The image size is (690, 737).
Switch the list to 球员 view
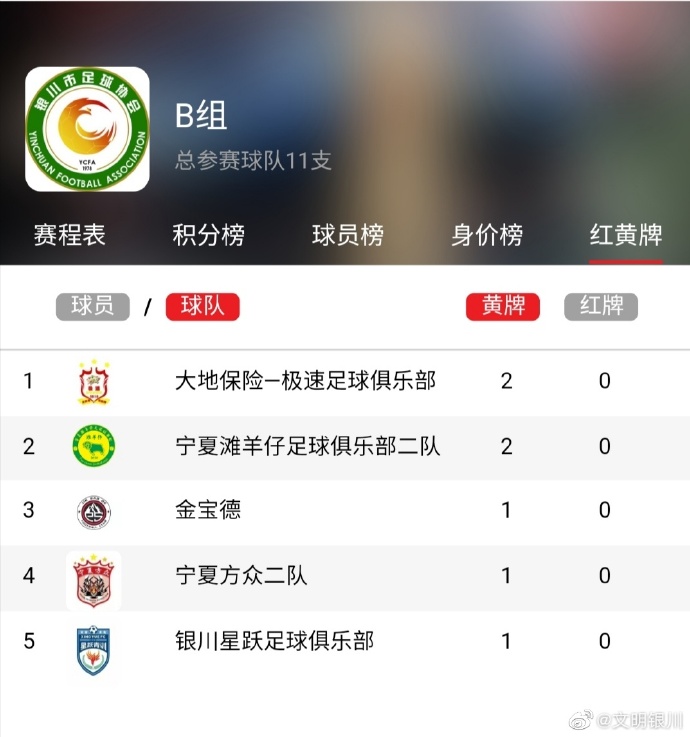pos(93,306)
